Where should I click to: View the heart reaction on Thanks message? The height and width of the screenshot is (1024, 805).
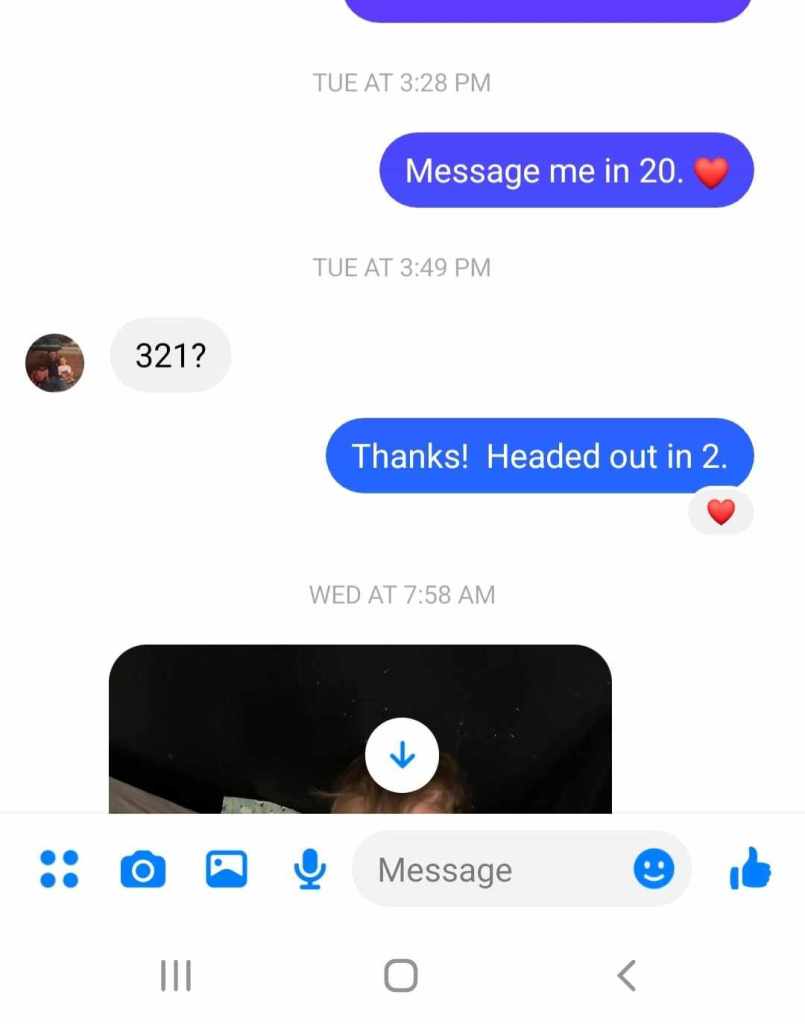pos(720,512)
